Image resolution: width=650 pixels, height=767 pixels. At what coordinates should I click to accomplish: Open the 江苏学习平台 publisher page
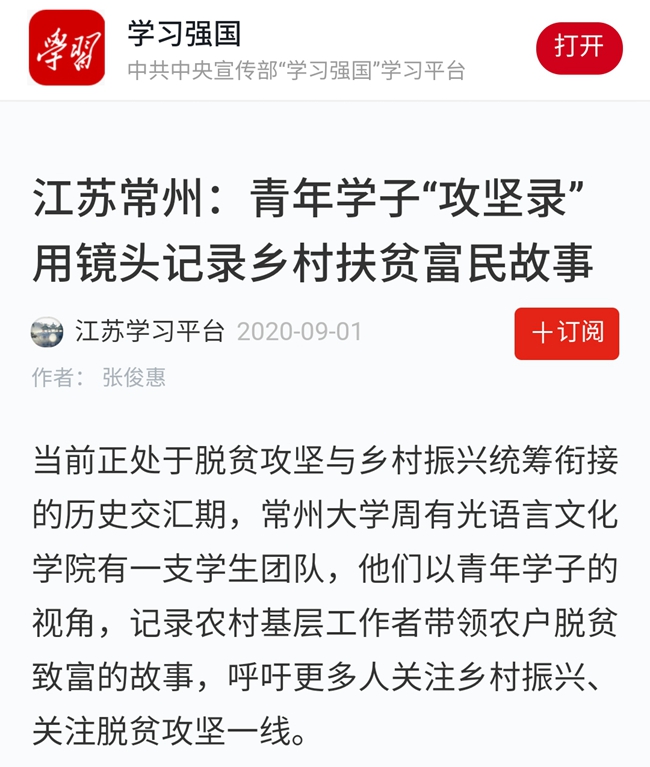tap(149, 332)
